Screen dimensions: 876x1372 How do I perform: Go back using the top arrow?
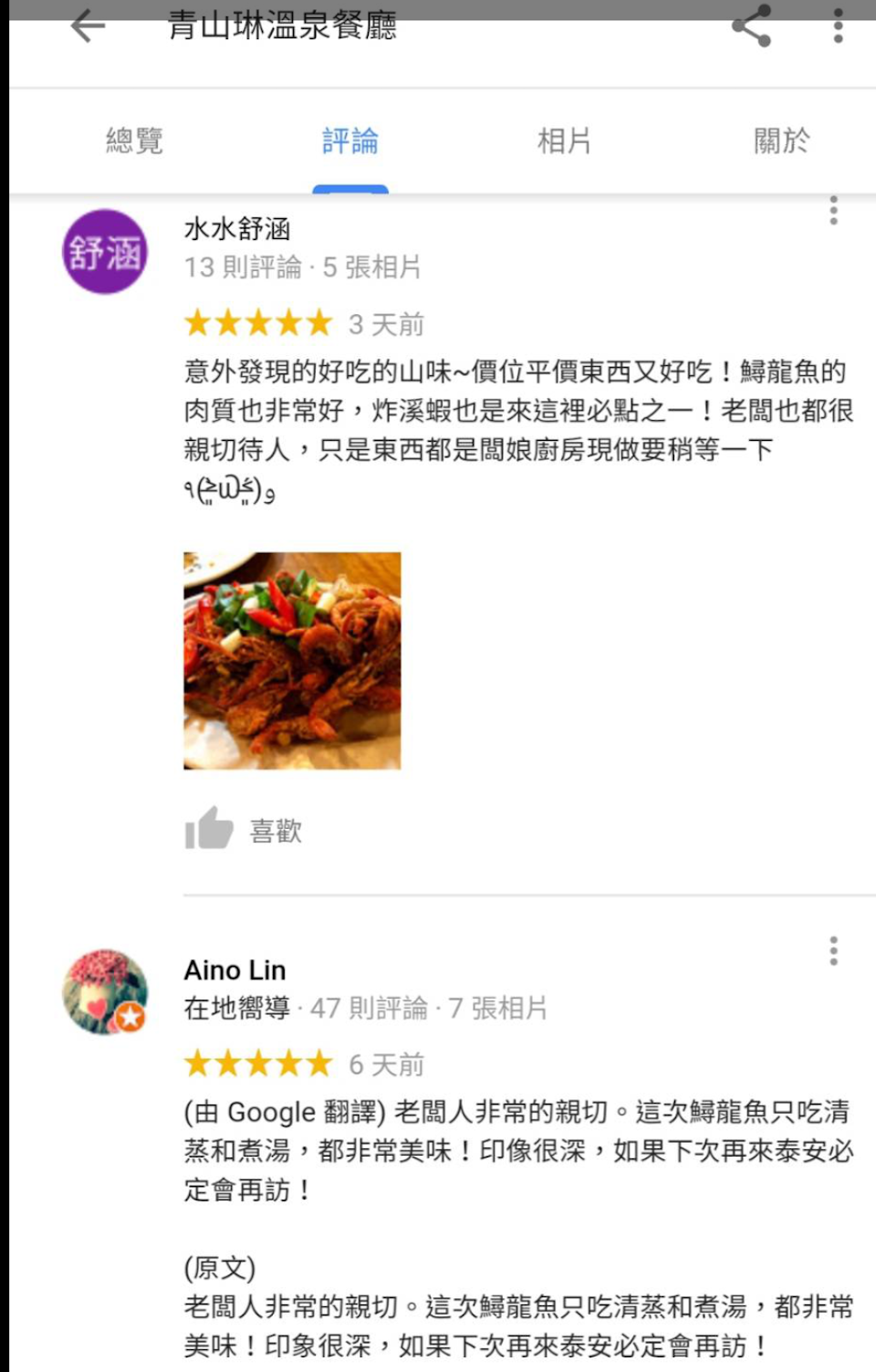coord(88,26)
